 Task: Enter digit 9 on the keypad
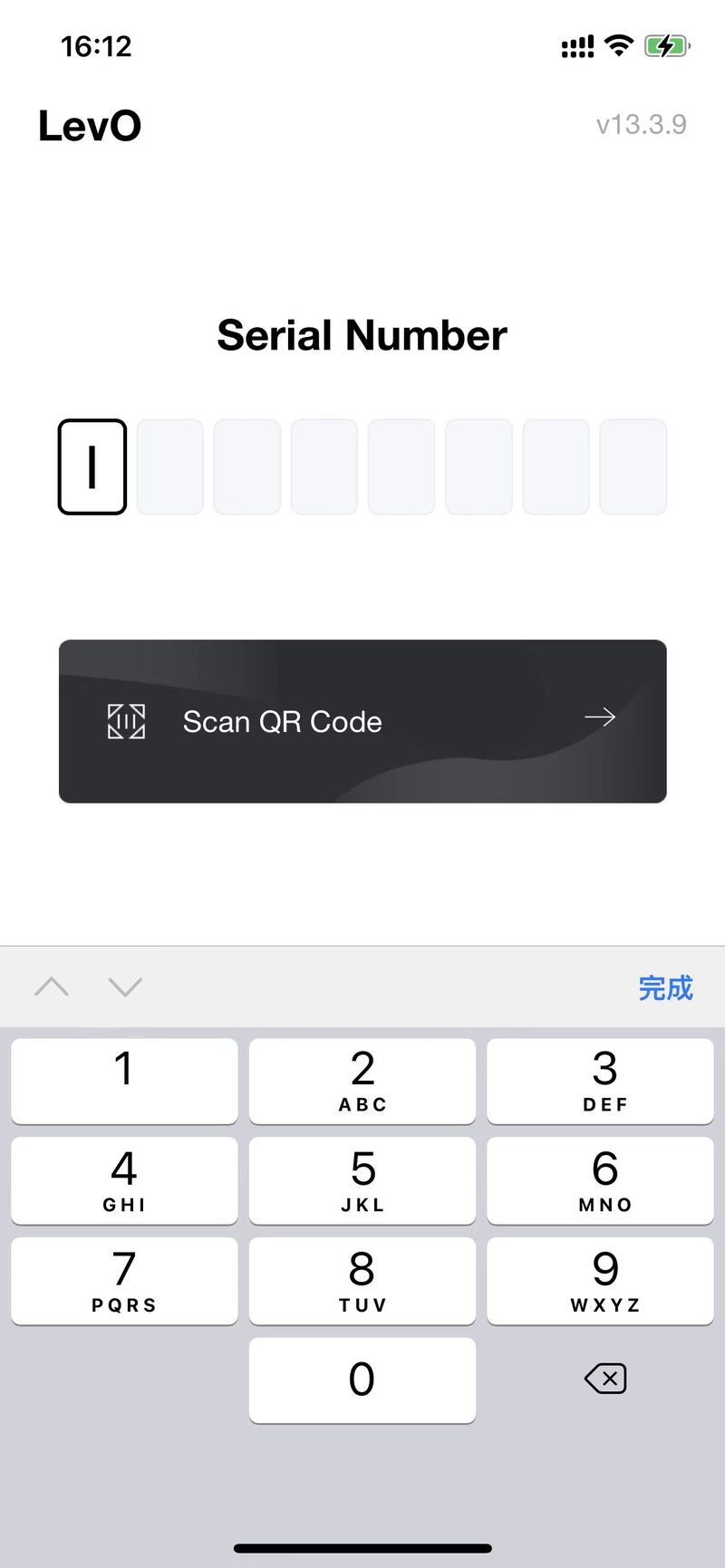tap(600, 1281)
